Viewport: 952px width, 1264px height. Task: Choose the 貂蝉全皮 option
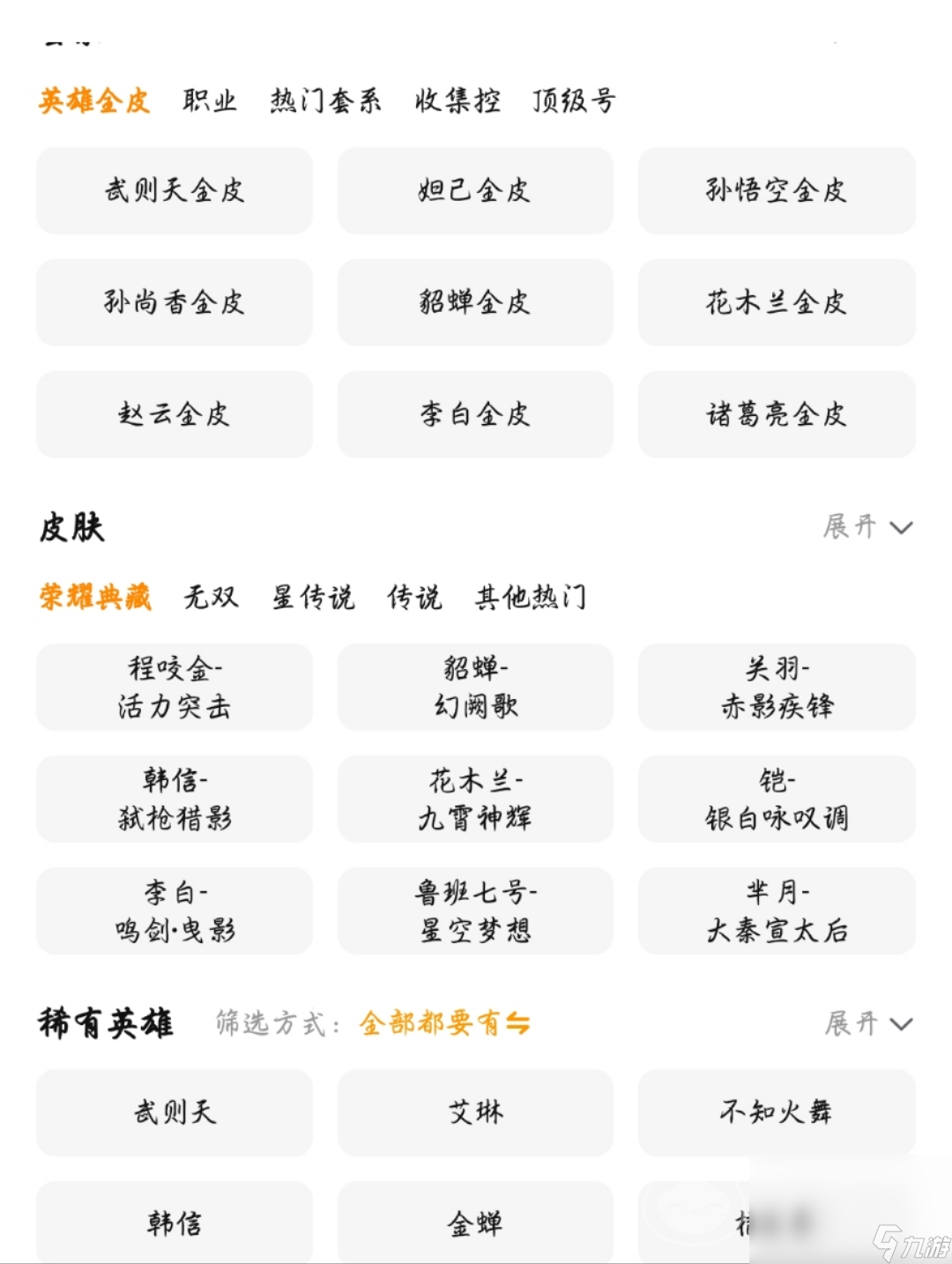click(475, 303)
